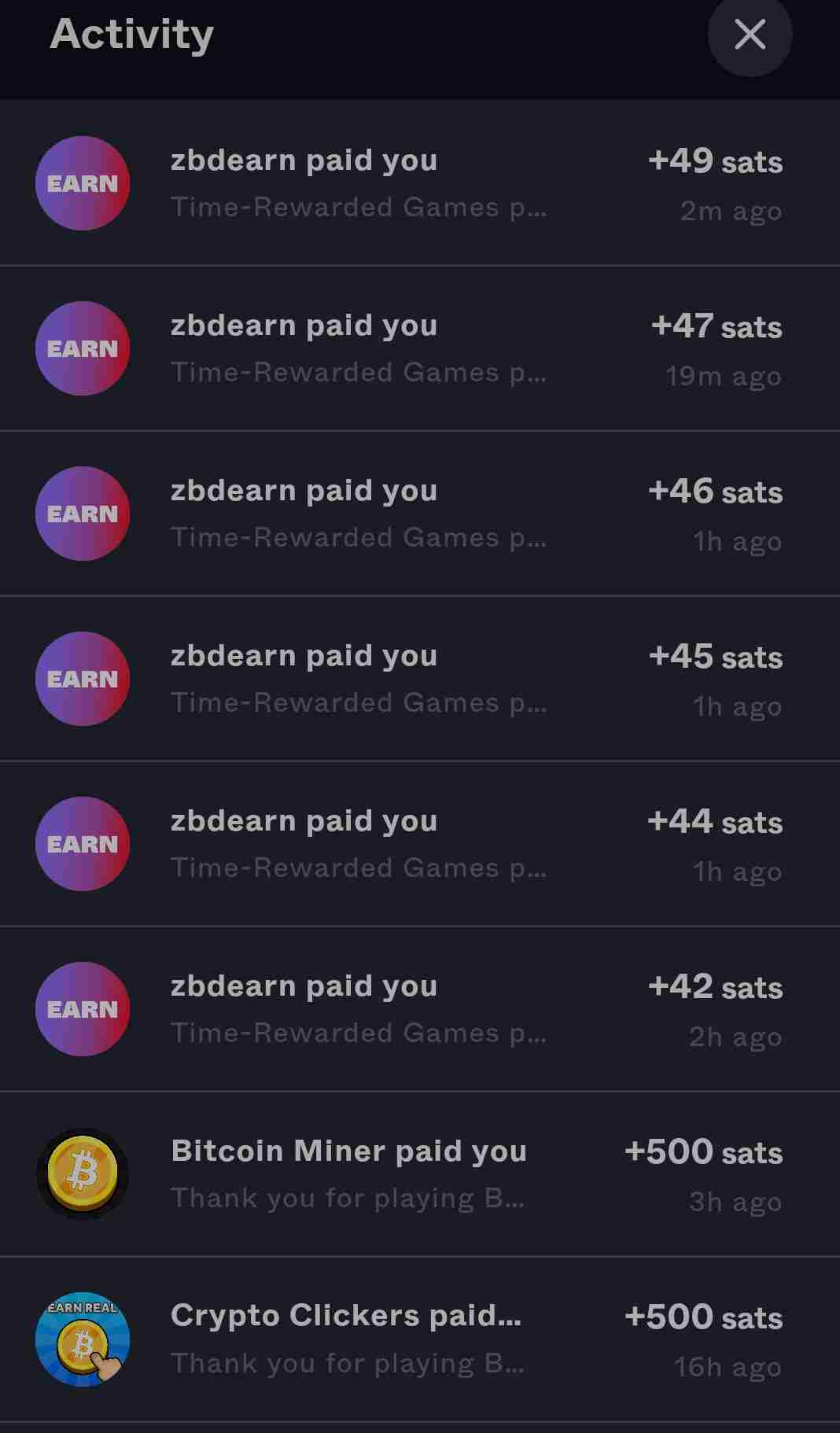The height and width of the screenshot is (1433, 840).
Task: Open the +42 sats zbdearn payment
Action: point(420,1009)
